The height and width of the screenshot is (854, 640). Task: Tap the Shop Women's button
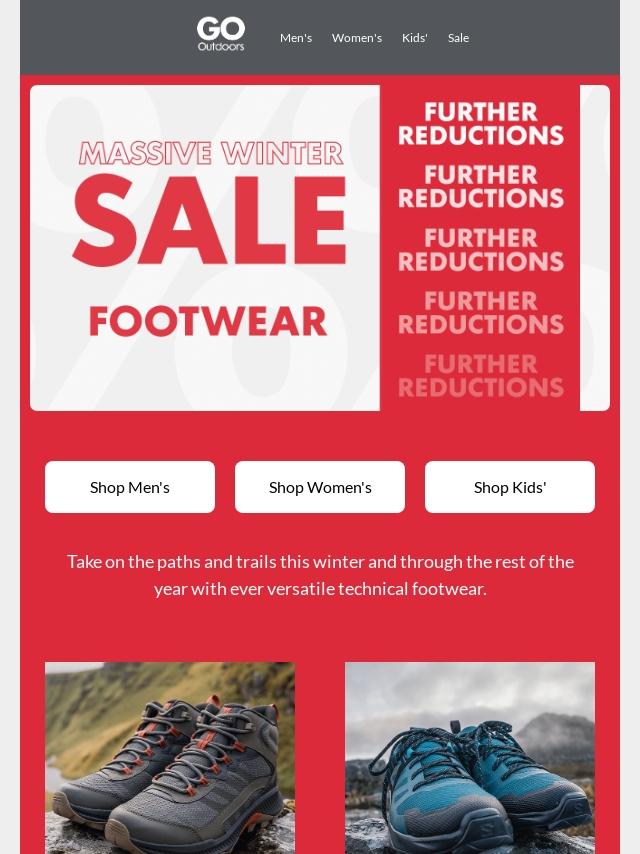(x=320, y=487)
